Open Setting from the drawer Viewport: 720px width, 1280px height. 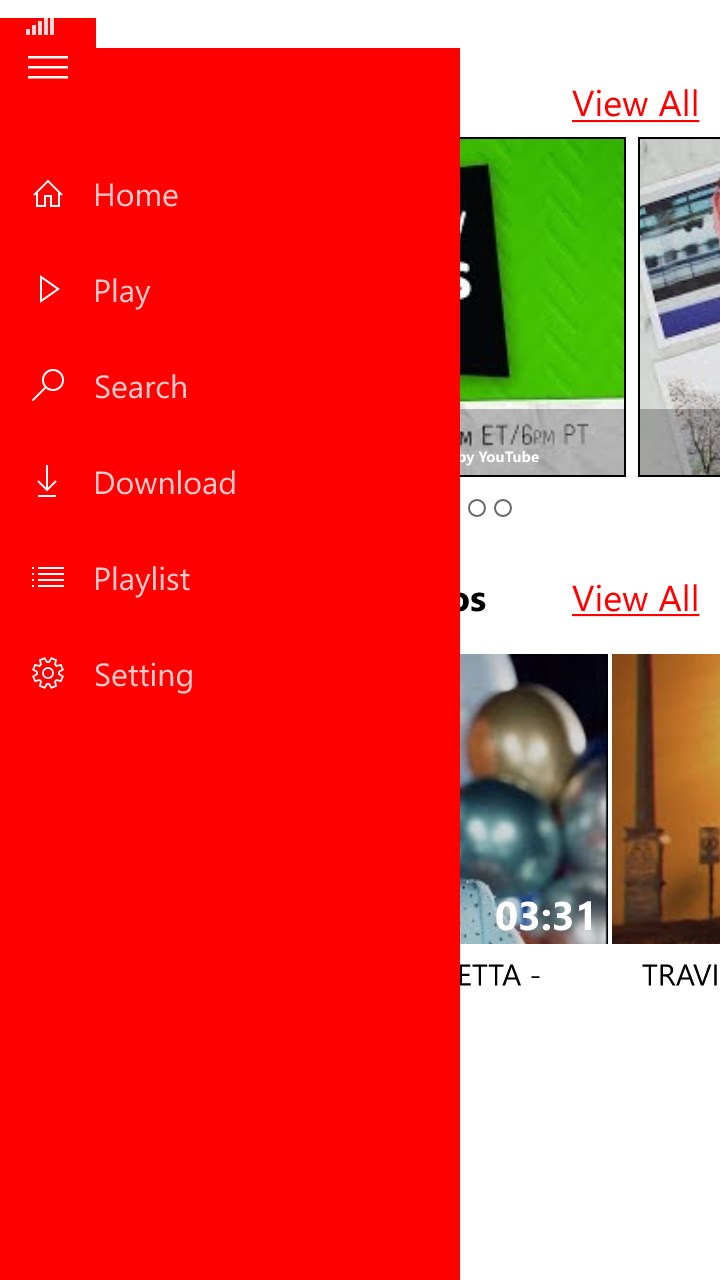click(230, 675)
